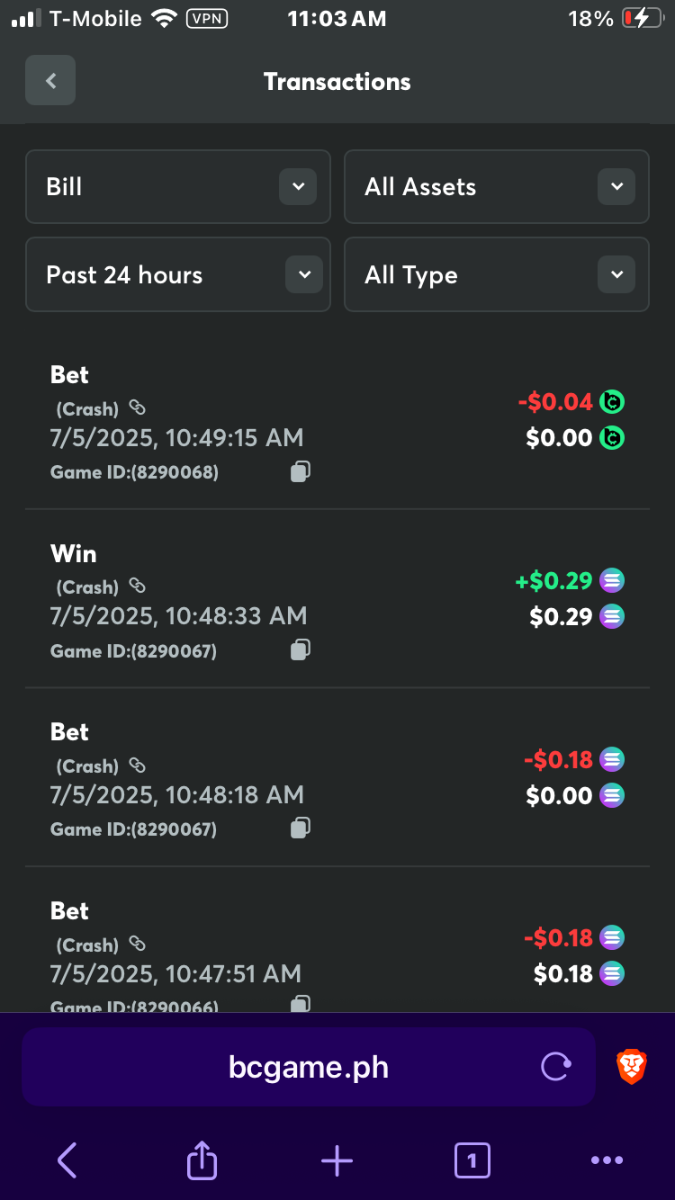Screen dimensions: 675x1200
Task: Reload the bcgame.ph page
Action: (556, 1067)
